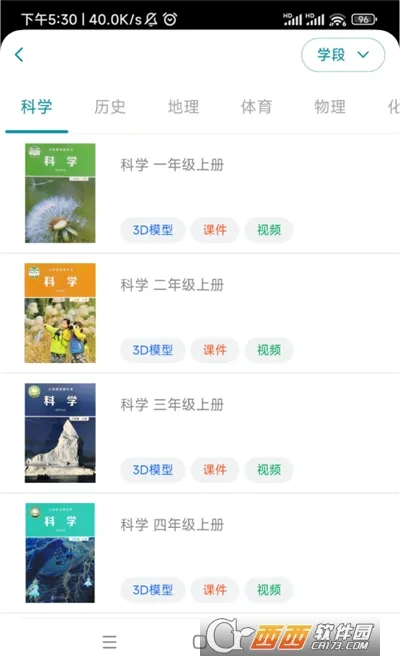Switch to the 历史 tab
400x666 pixels.
(x=110, y=107)
